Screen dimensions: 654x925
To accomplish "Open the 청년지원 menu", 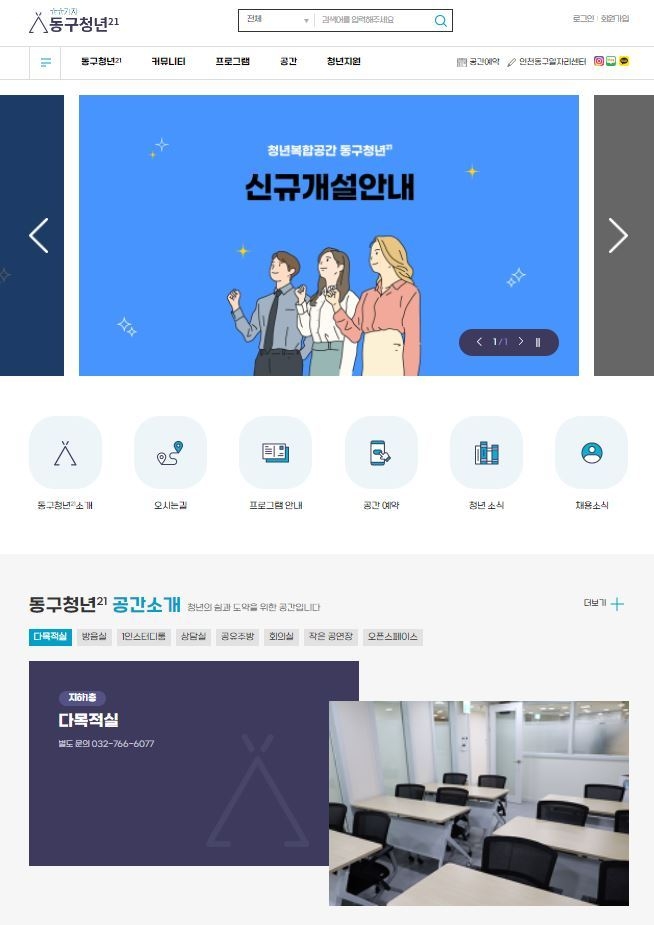I will [x=343, y=62].
